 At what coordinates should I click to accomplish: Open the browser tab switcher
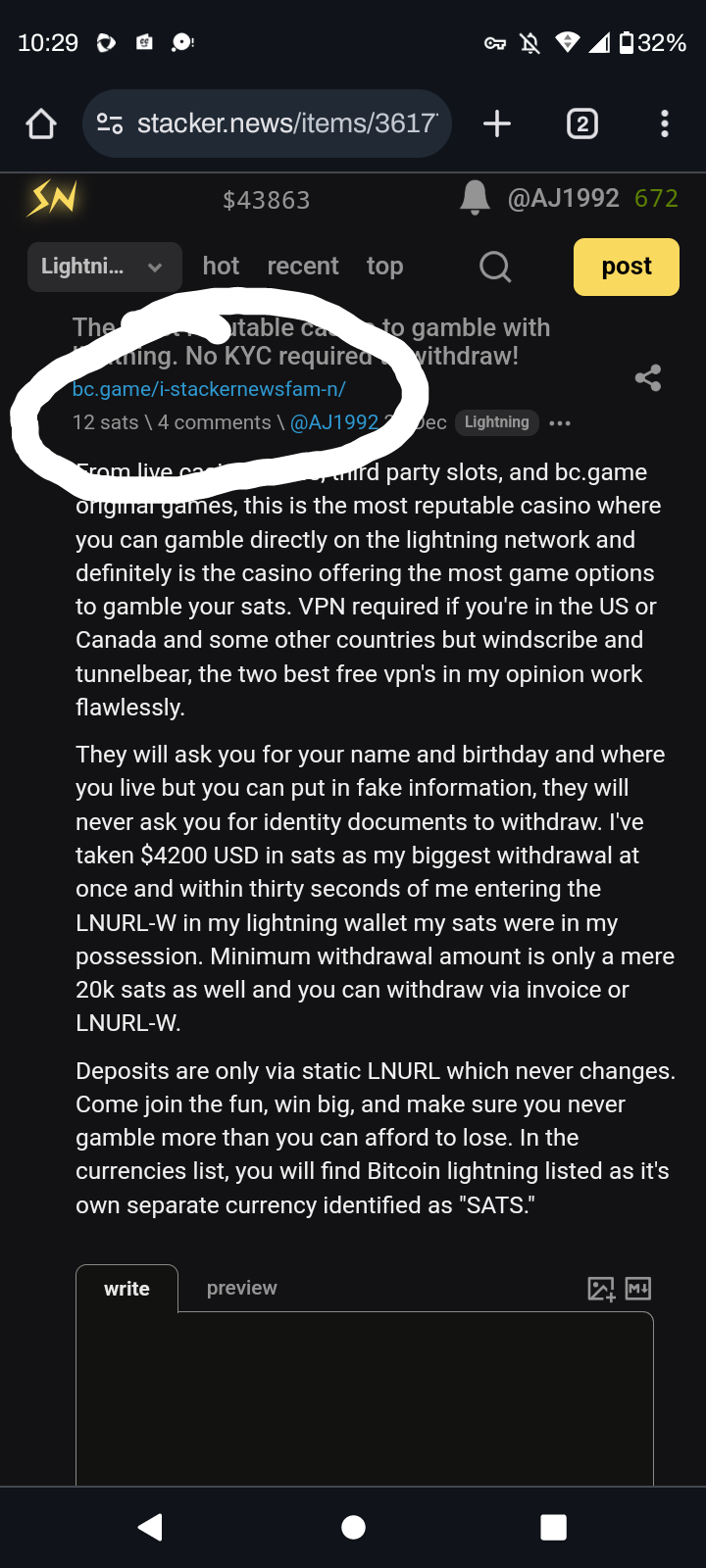point(582,123)
